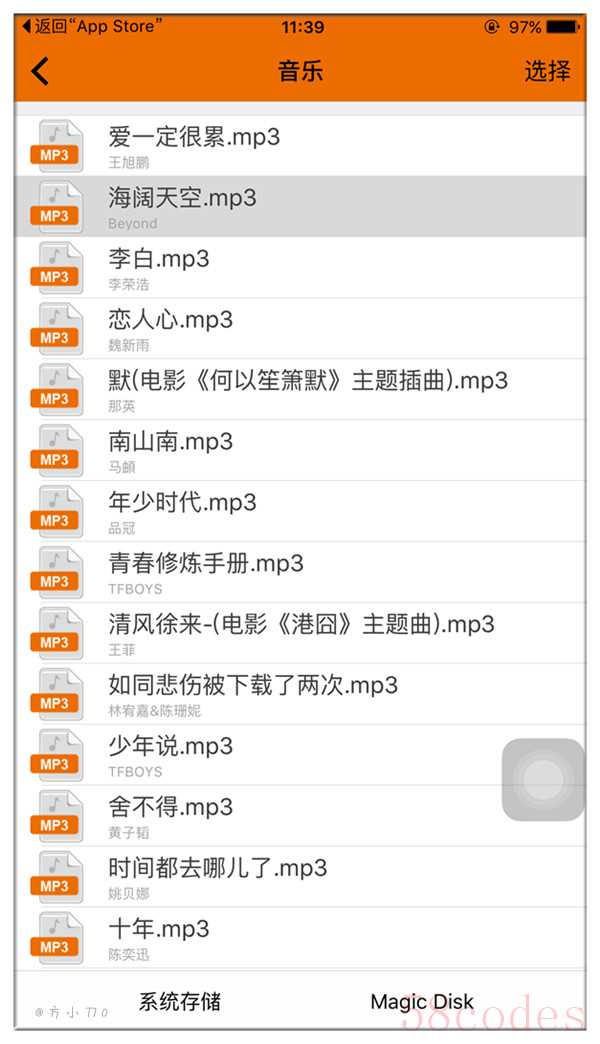Open the floating AssistiveTouch button
This screenshot has height=1044, width=600.
[x=543, y=780]
